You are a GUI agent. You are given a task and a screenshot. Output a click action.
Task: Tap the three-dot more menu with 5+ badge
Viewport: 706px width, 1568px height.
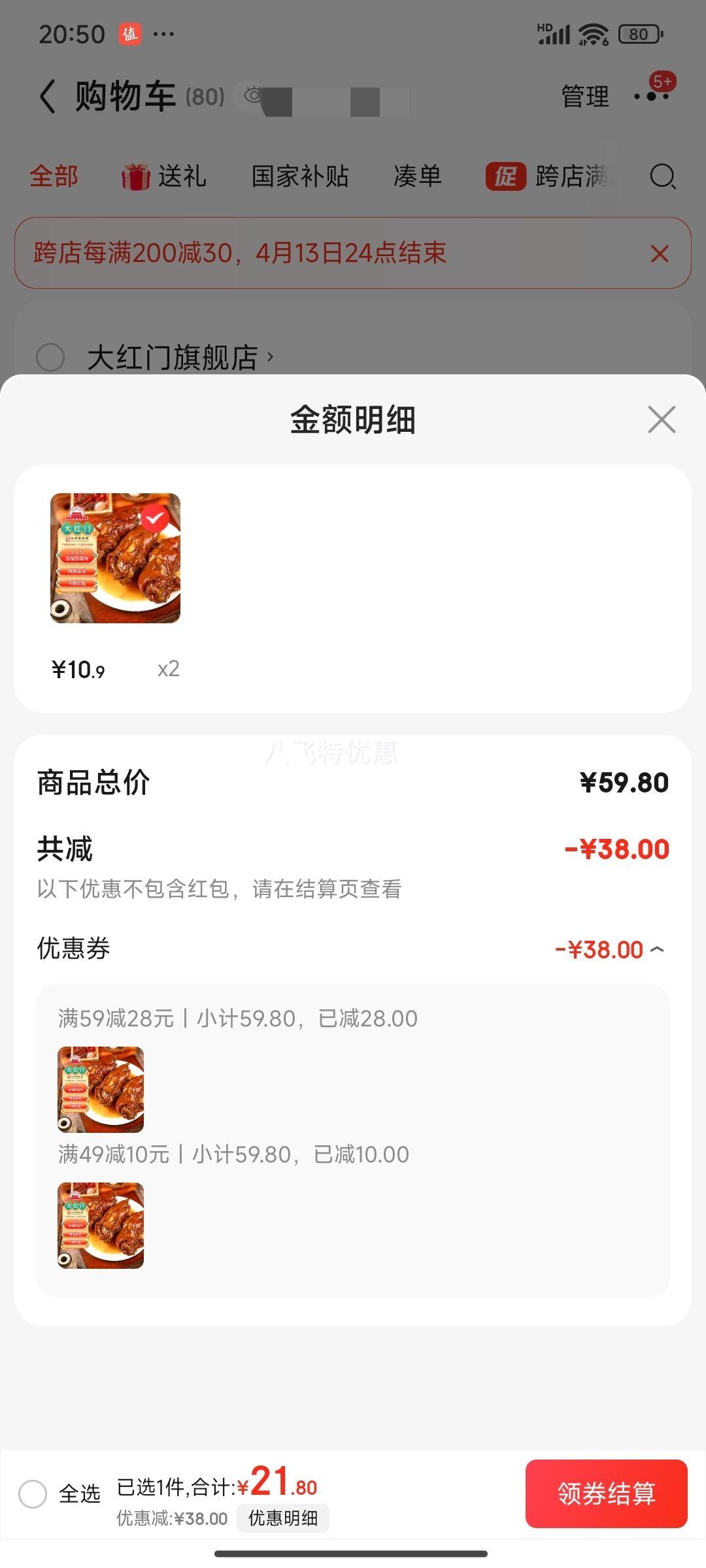click(649, 95)
